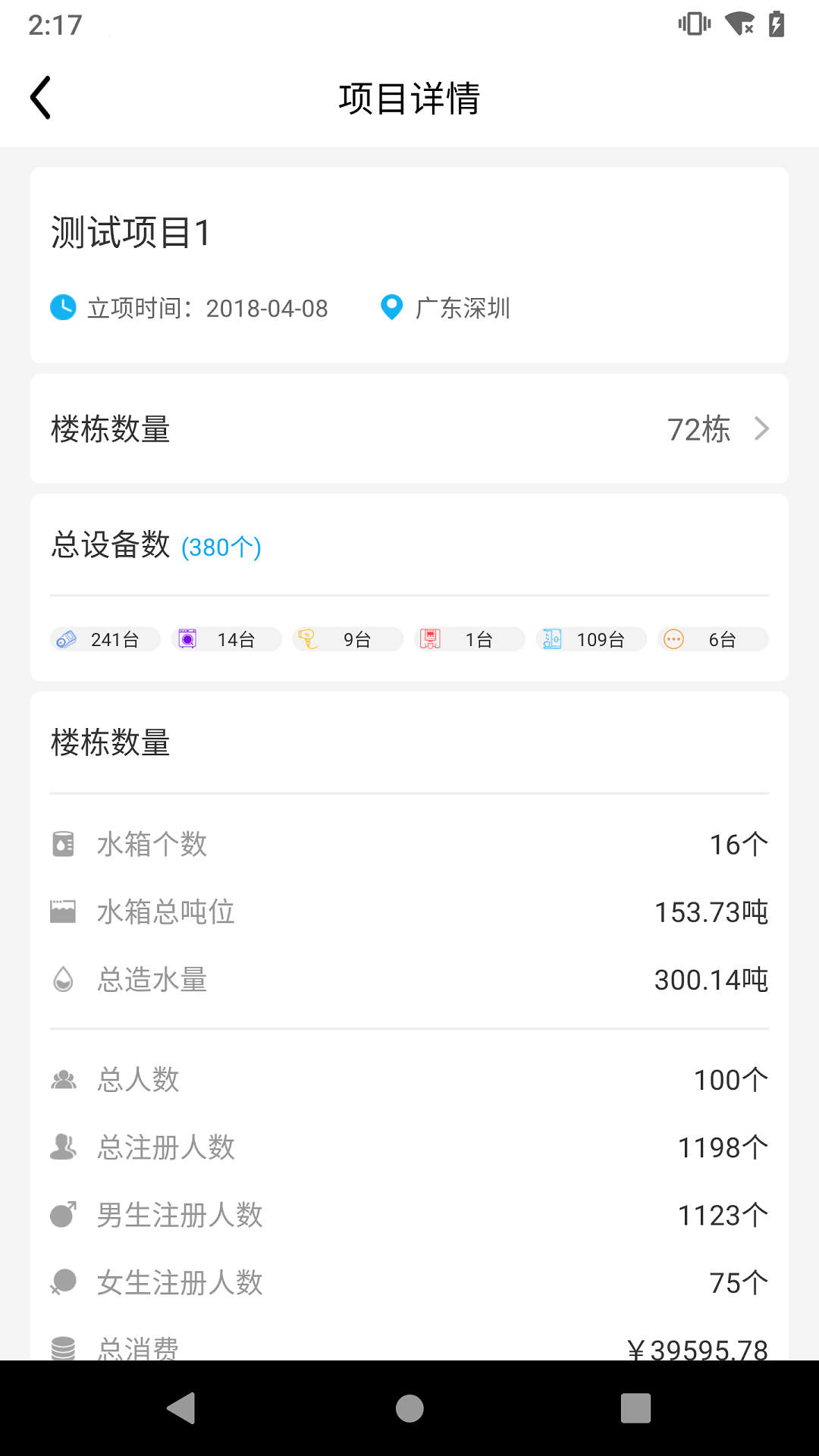Select the red device icon showing 1台
819x1456 pixels.
click(430, 639)
